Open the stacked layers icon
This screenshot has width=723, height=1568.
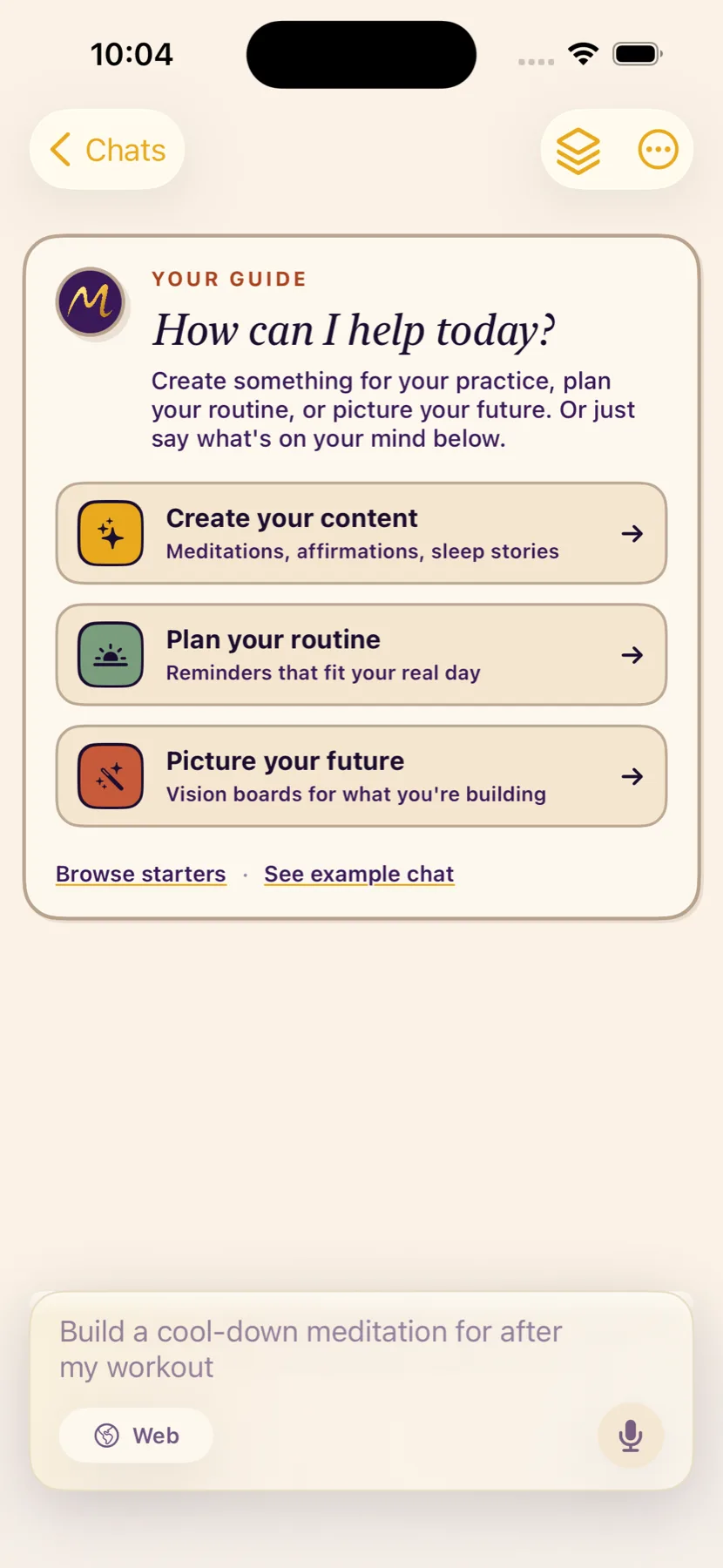point(578,151)
